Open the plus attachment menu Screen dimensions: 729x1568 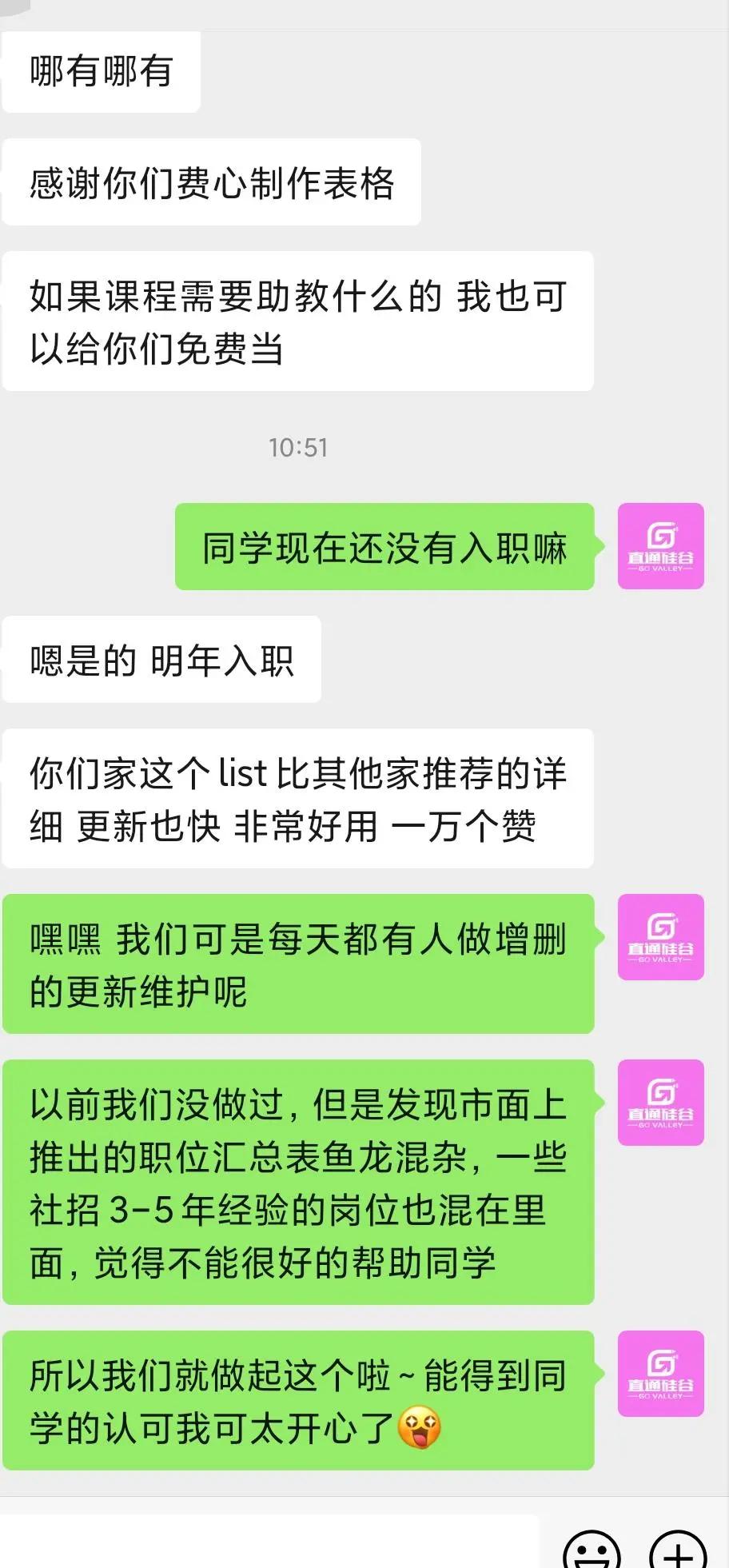click(x=678, y=1551)
